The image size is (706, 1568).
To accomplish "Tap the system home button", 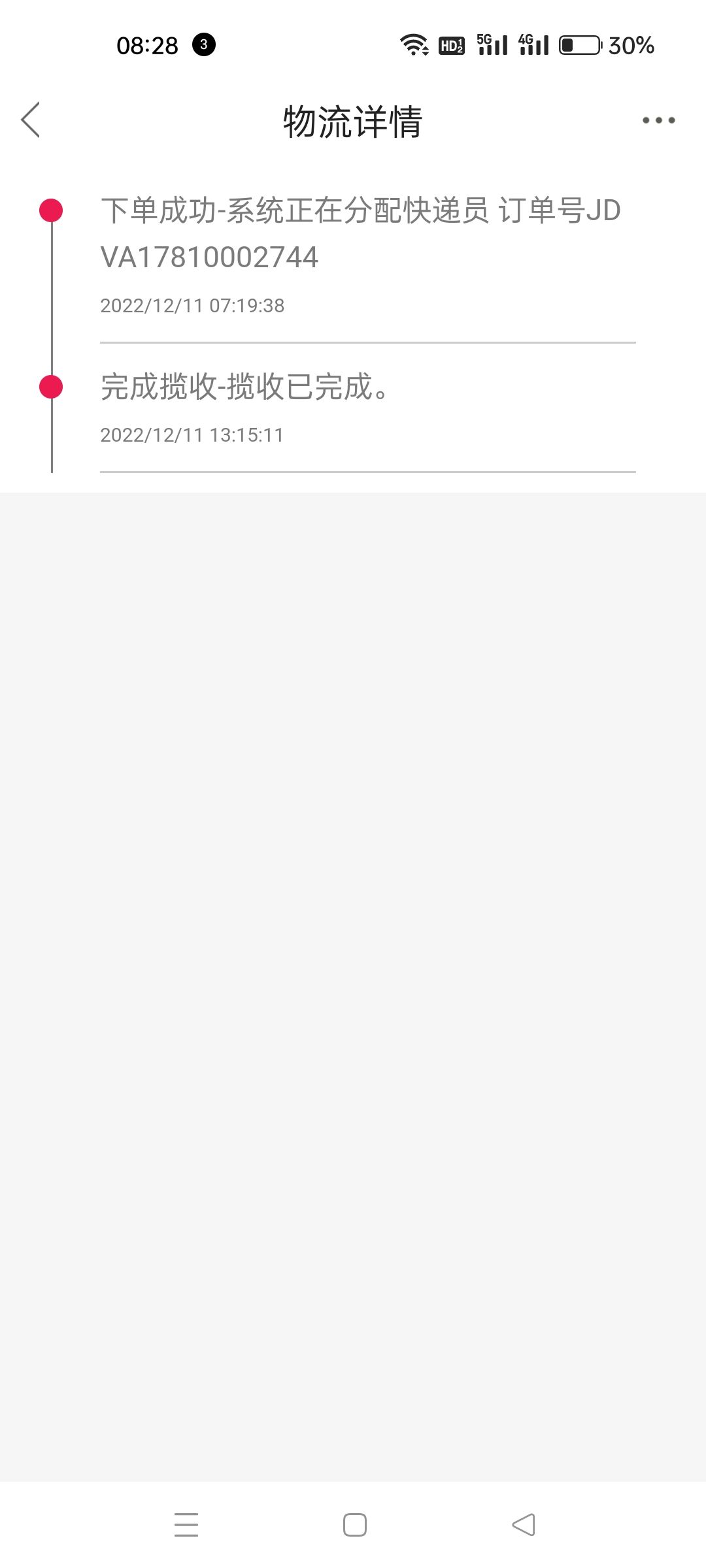I will tap(354, 1525).
